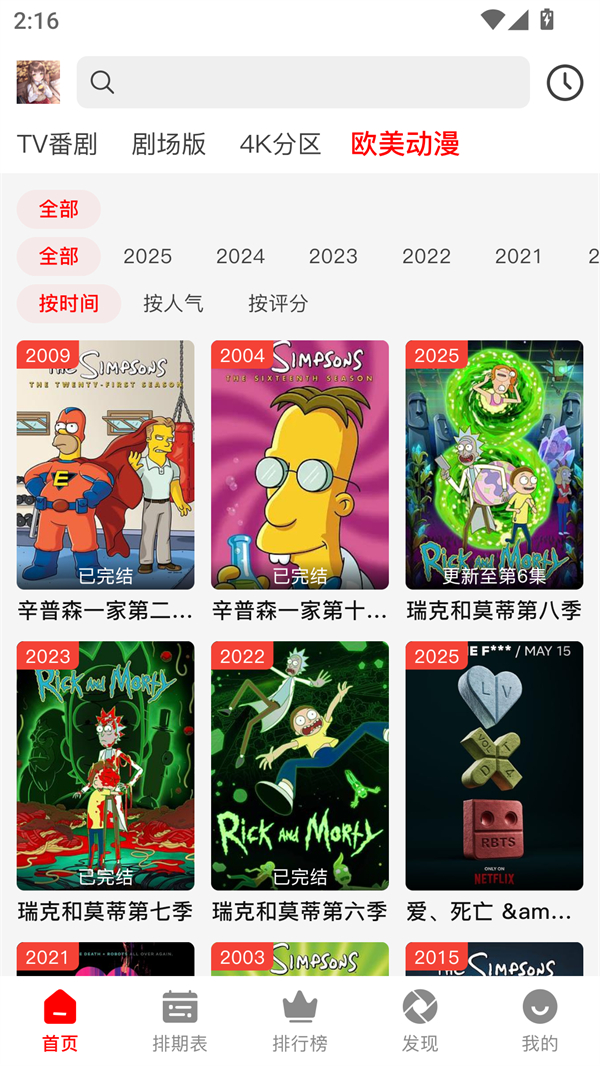Go to the 排行榜 tab
This screenshot has width=600, height=1066.
[300, 1021]
